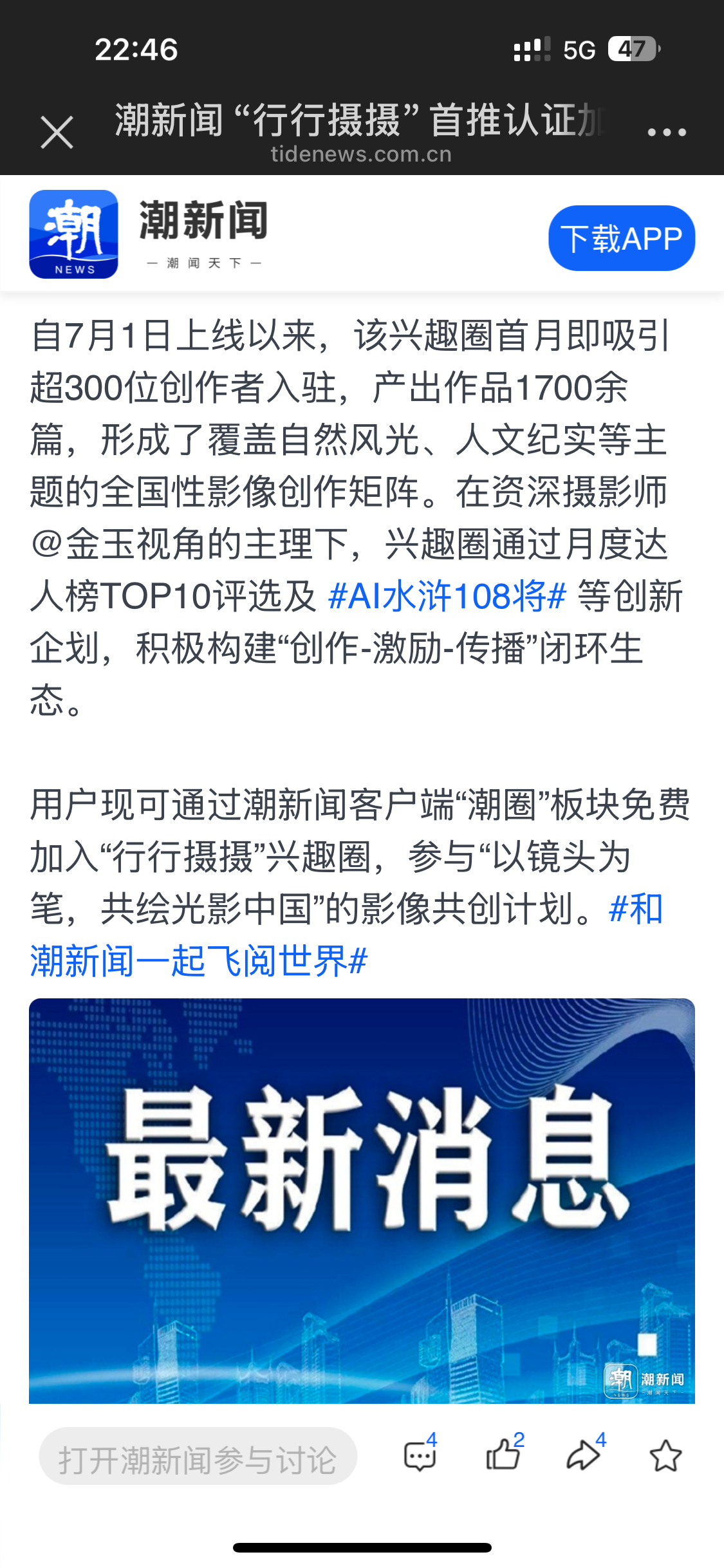This screenshot has height=1568, width=724.
Task: Share this article
Action: [584, 1455]
